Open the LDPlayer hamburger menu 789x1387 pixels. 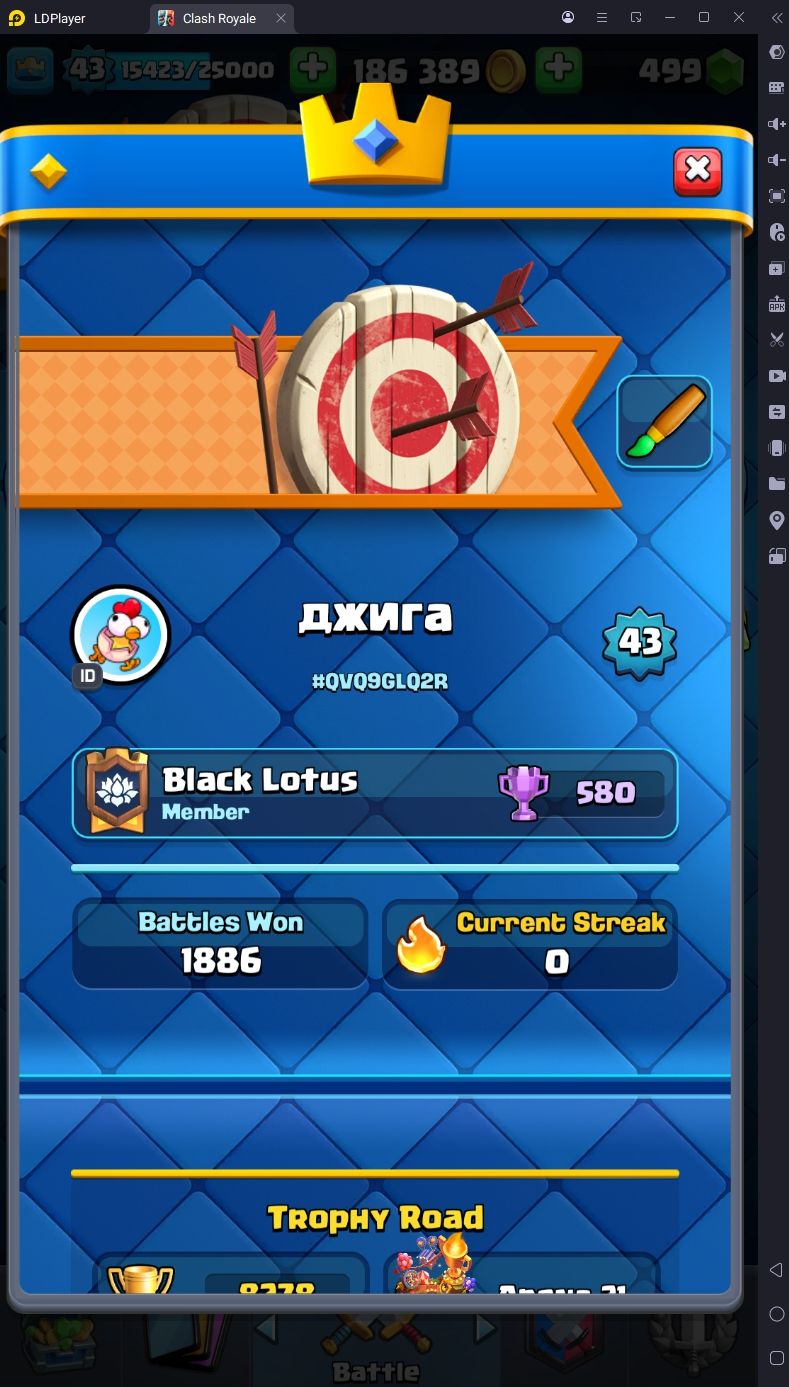[x=601, y=18]
